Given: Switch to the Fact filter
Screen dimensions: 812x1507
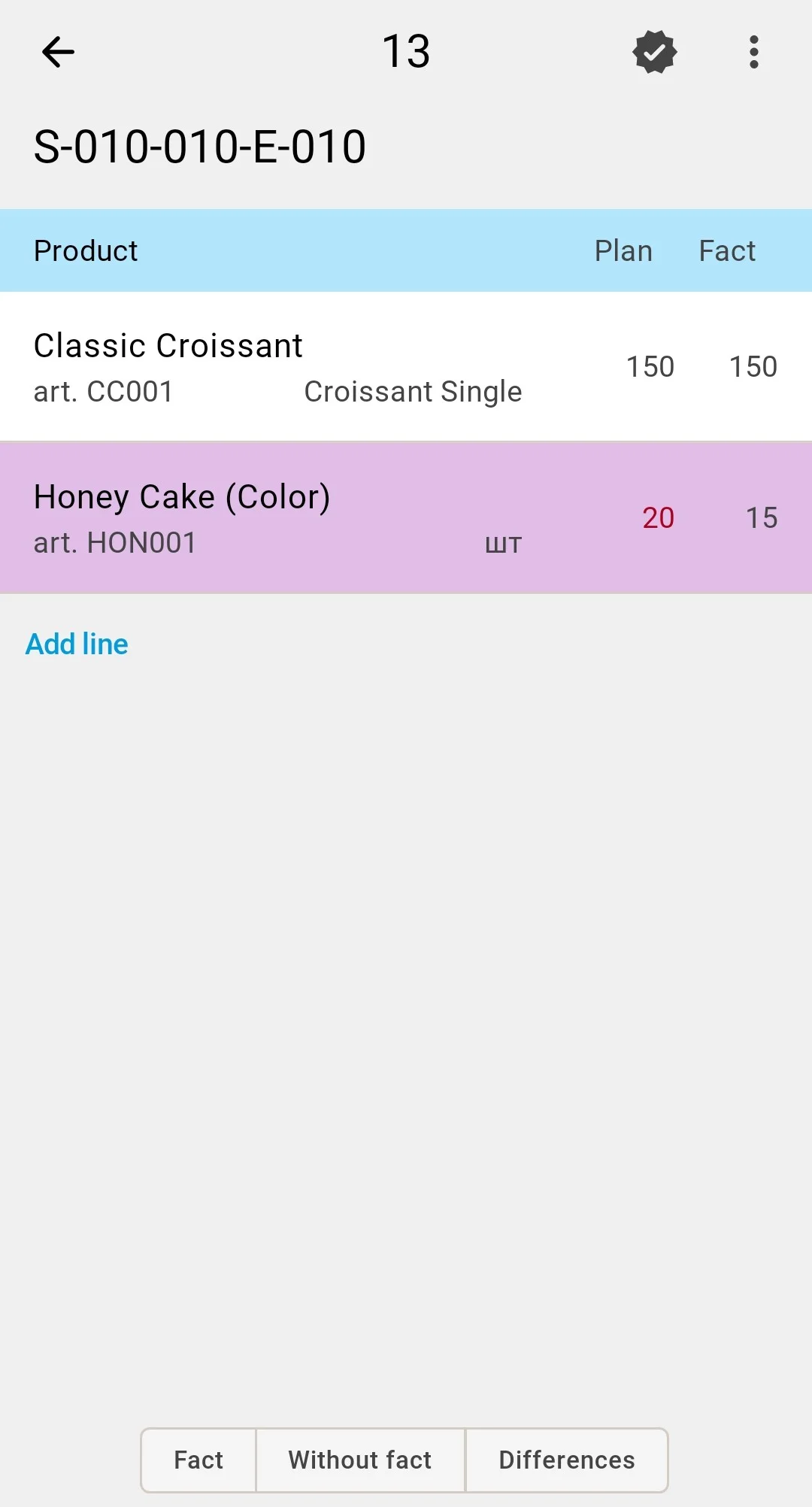Looking at the screenshot, I should [x=198, y=1460].
